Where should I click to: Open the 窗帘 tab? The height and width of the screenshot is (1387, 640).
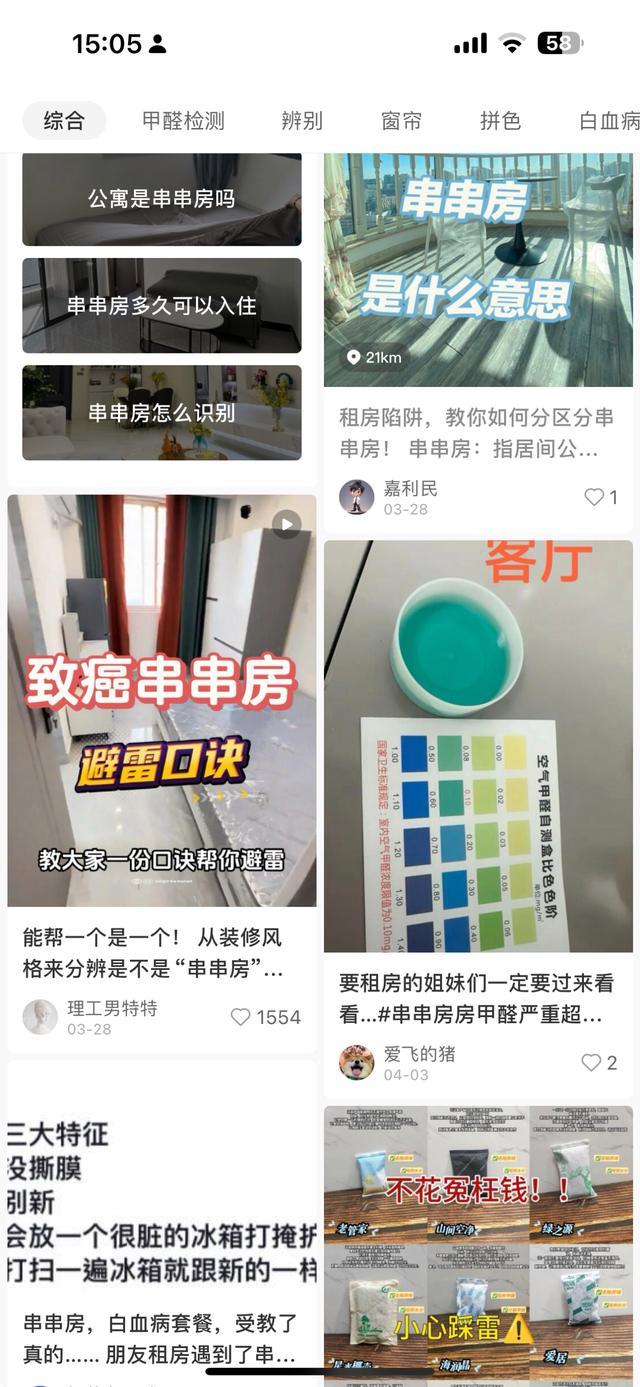(x=402, y=121)
